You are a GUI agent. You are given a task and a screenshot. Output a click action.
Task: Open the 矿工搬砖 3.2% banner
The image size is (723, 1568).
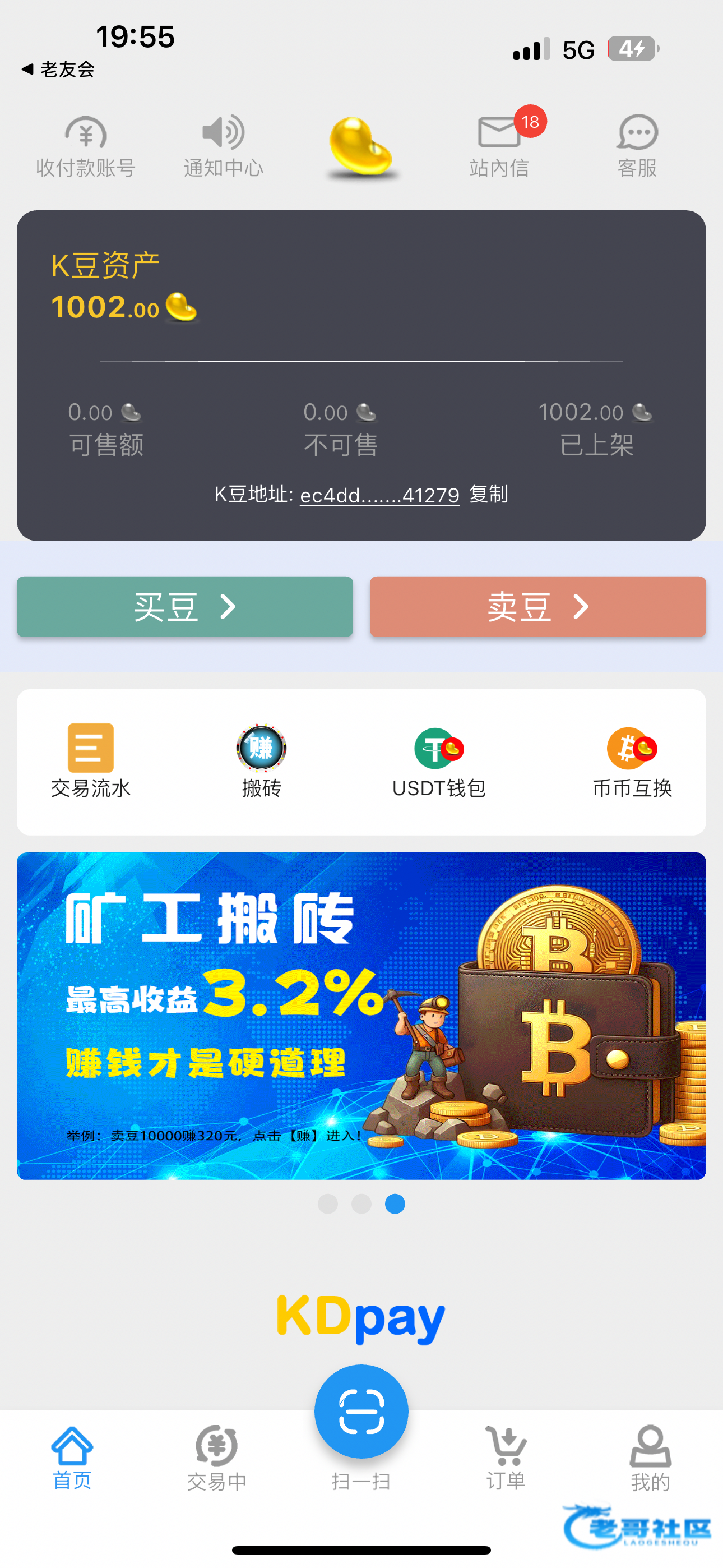[361, 1015]
